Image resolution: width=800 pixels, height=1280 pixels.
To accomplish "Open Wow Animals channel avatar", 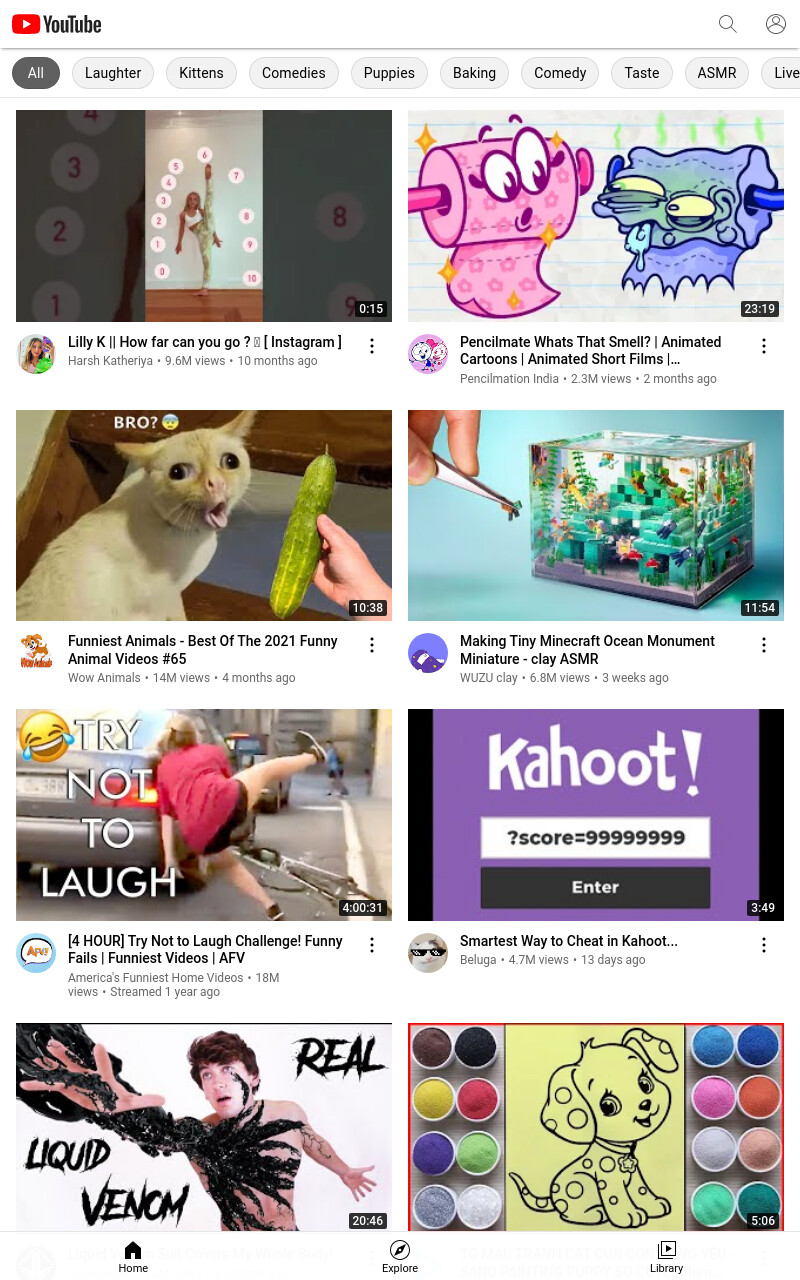I will pos(36,652).
